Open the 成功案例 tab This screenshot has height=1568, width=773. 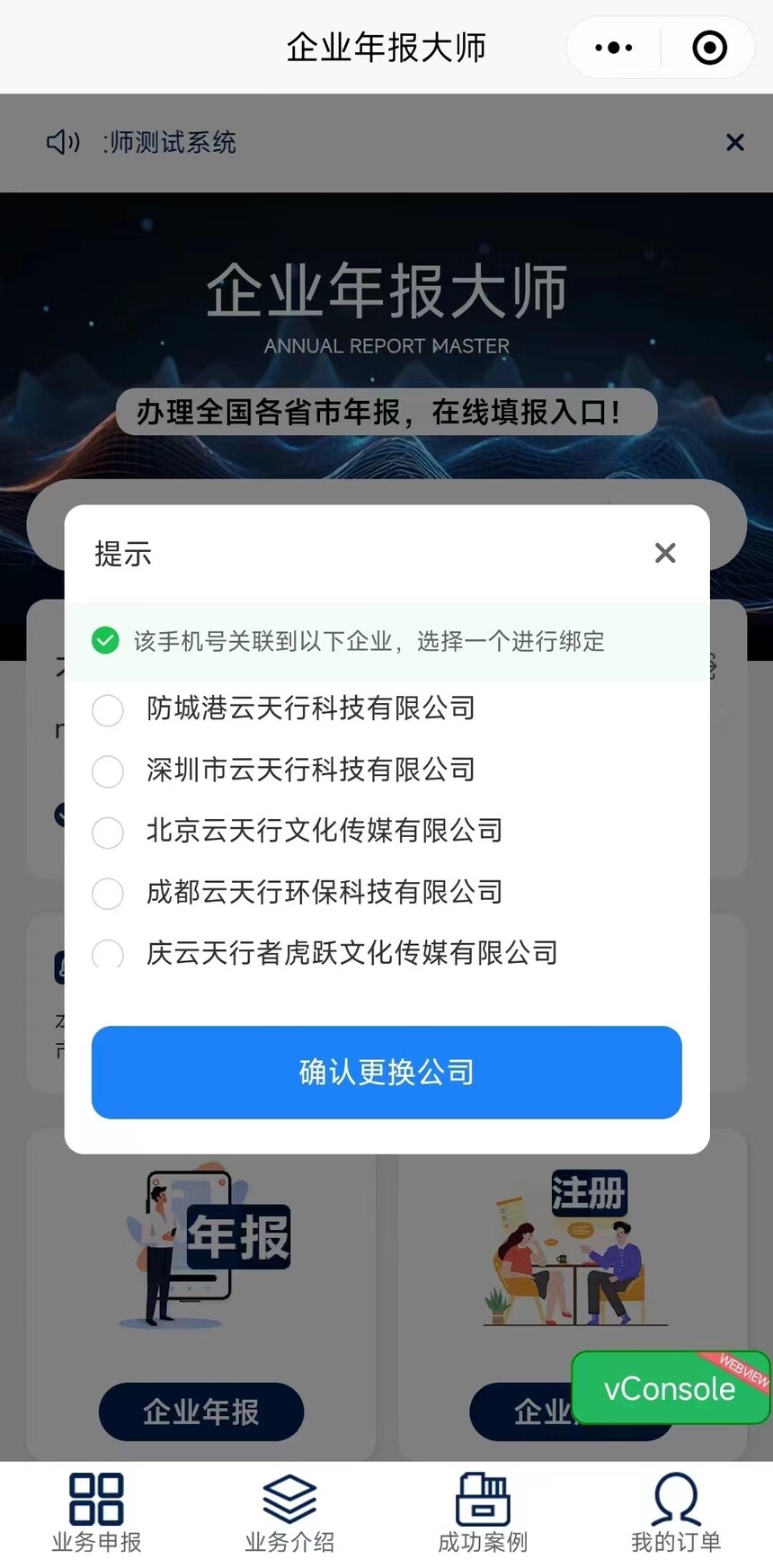pos(483,1514)
